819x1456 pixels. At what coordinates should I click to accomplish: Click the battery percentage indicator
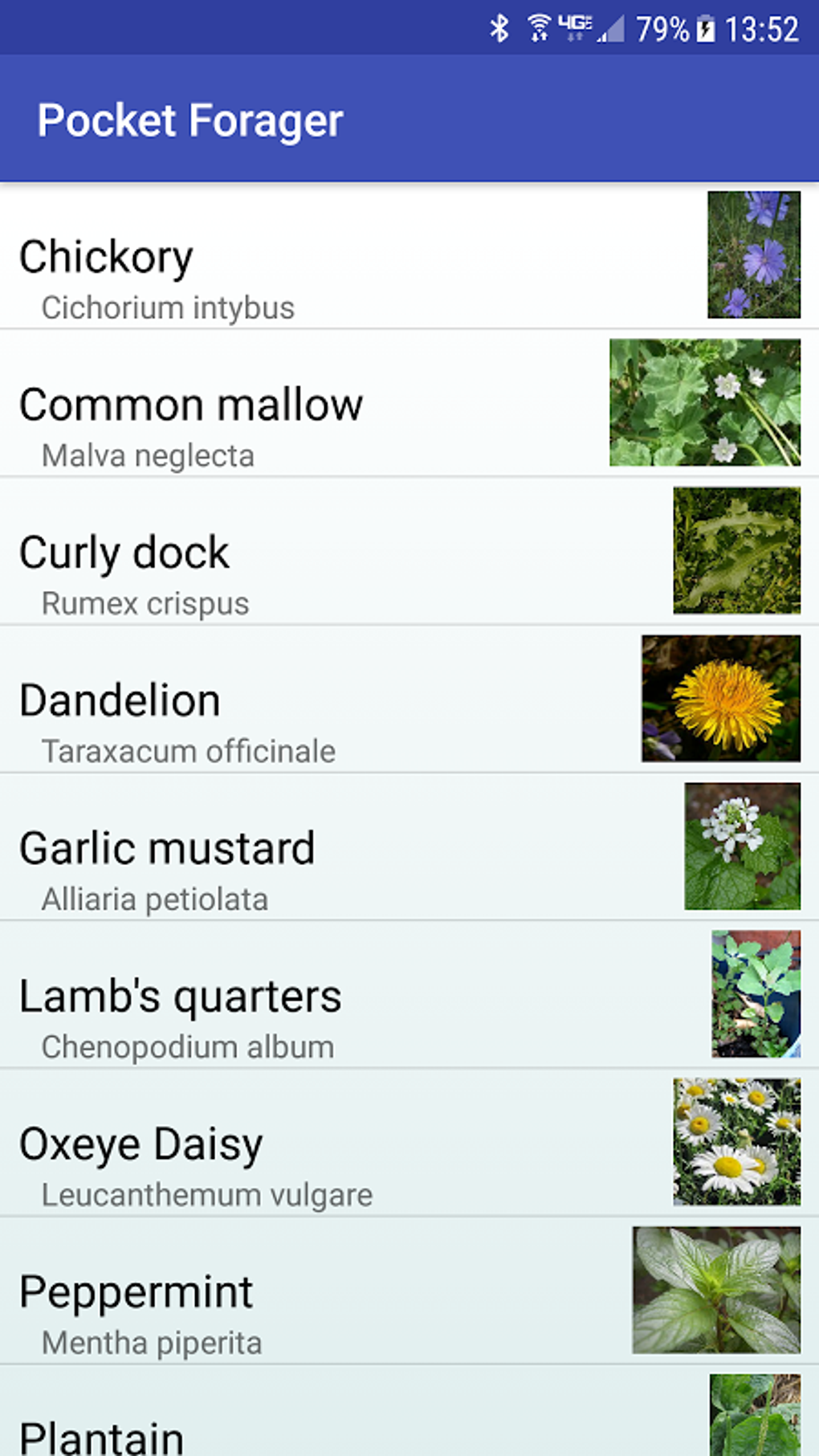pyautogui.click(x=663, y=28)
